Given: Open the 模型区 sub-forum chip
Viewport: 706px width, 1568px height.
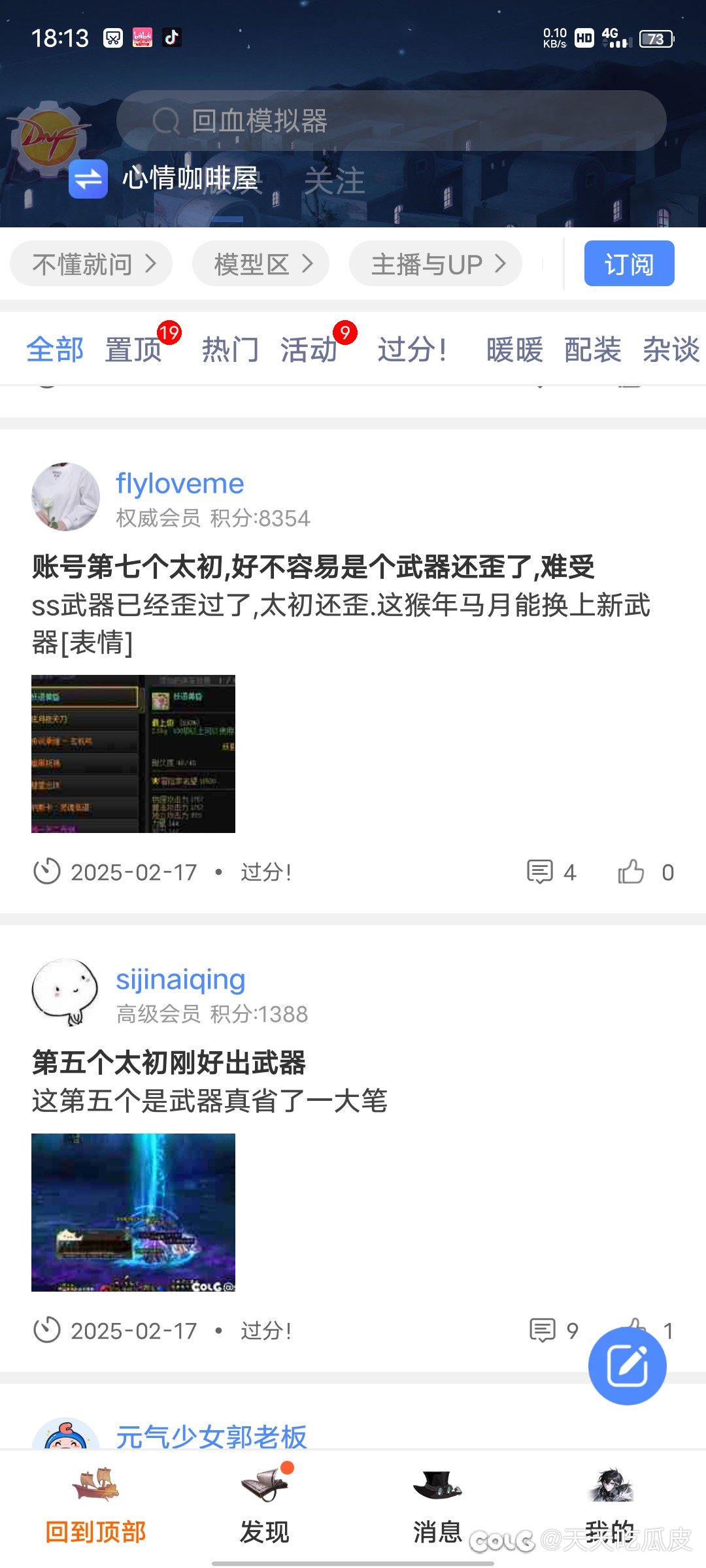Looking at the screenshot, I should click(x=261, y=264).
